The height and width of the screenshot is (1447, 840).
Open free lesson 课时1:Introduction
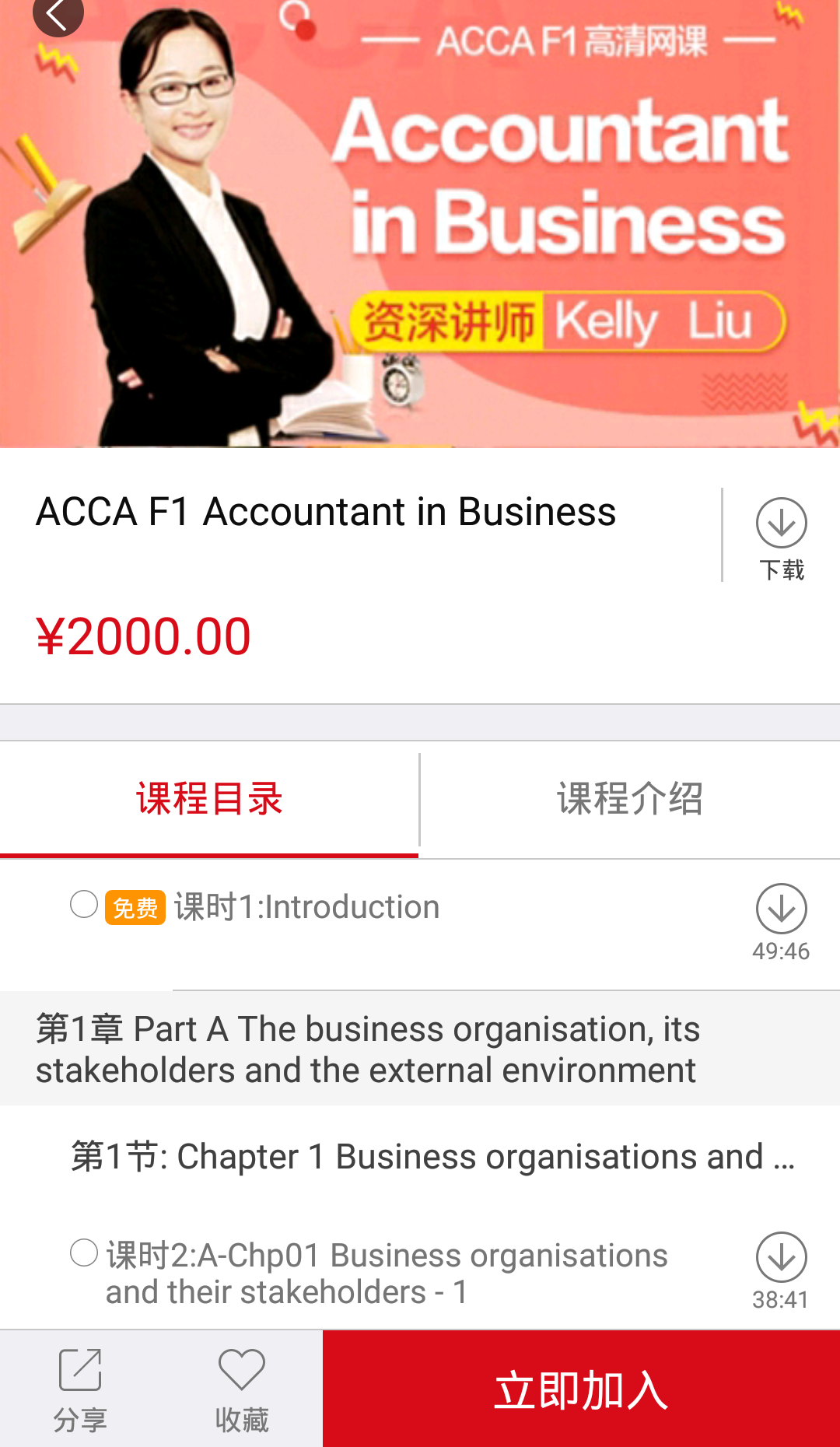coord(306,908)
